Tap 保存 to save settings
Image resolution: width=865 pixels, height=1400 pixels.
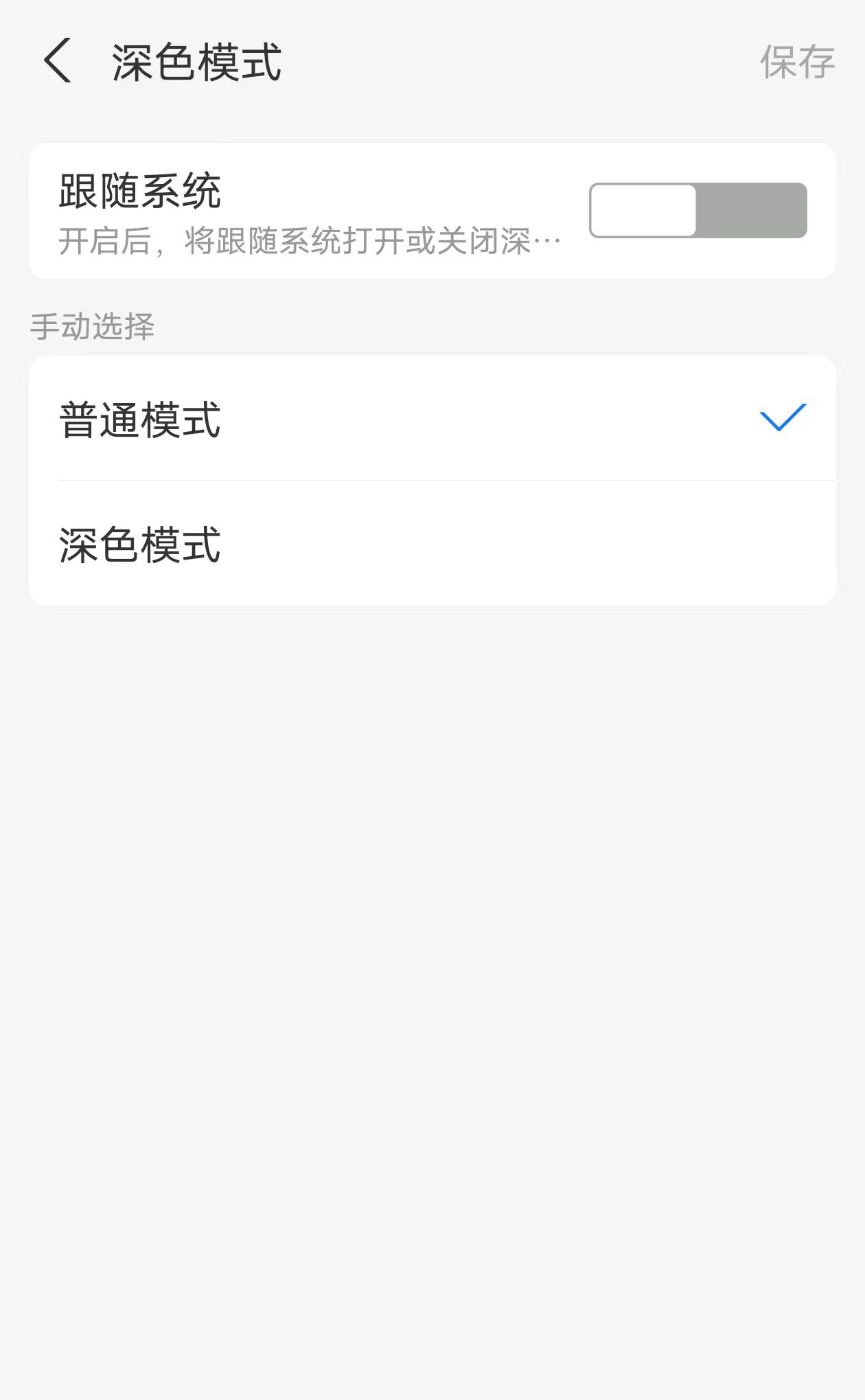pyautogui.click(x=796, y=62)
